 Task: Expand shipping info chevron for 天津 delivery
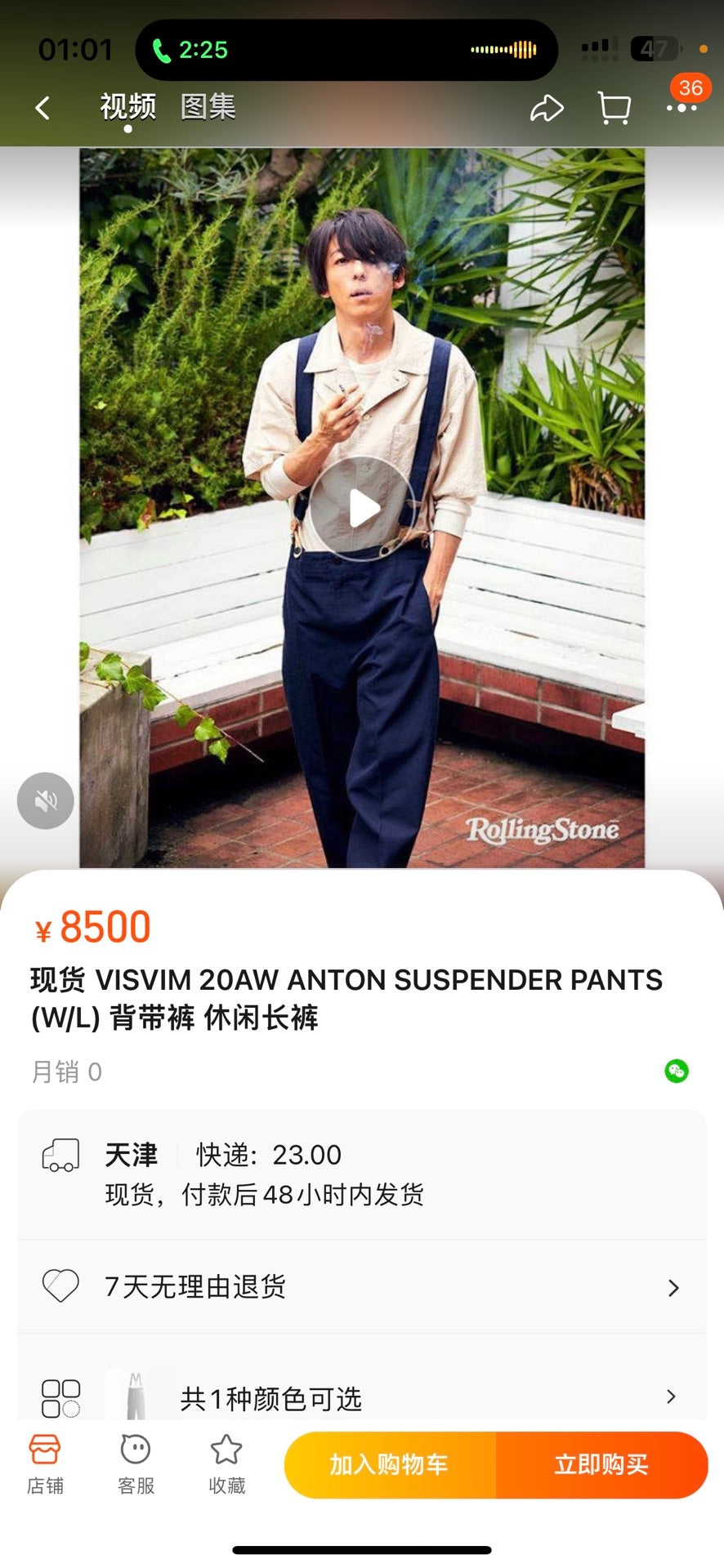pos(362,1172)
